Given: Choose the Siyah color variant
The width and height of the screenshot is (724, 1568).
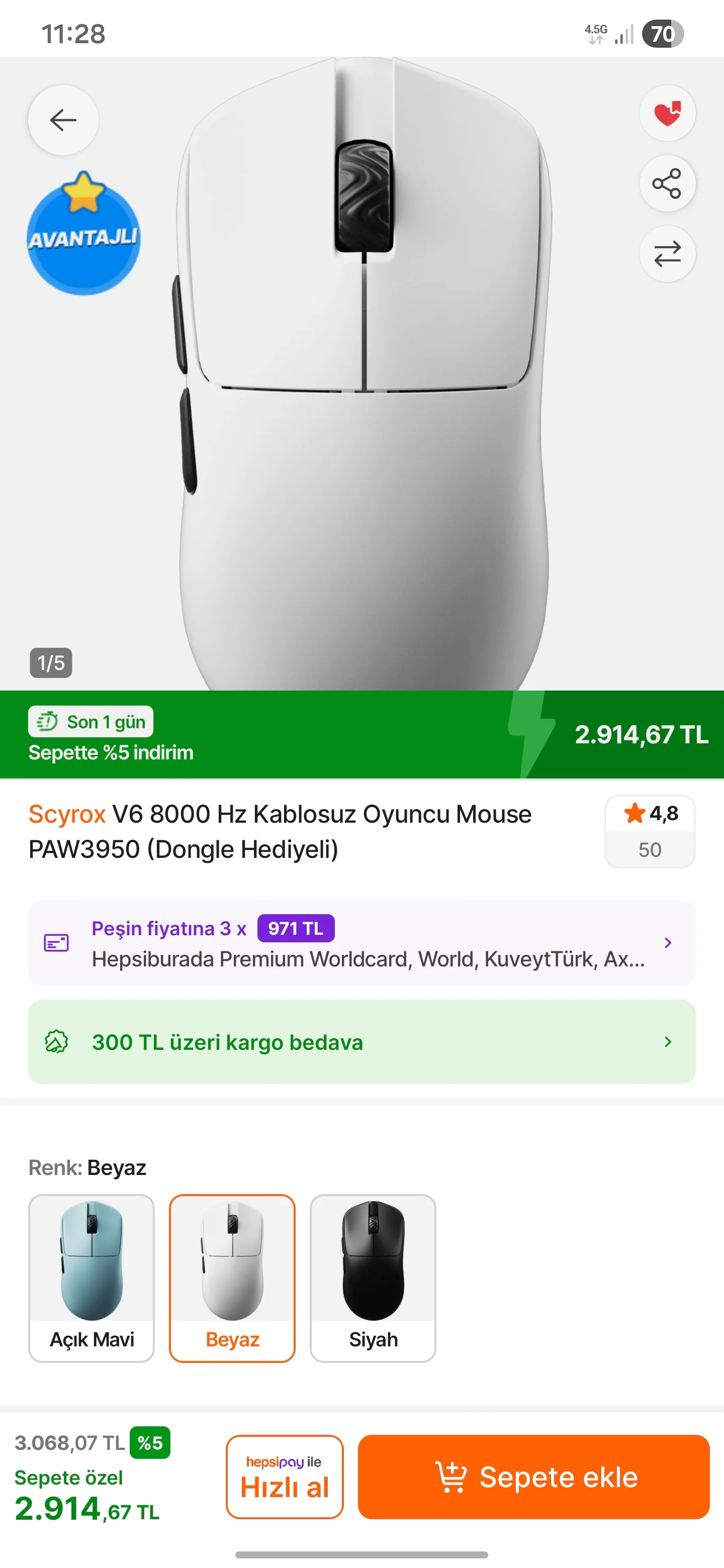Looking at the screenshot, I should [373, 1277].
